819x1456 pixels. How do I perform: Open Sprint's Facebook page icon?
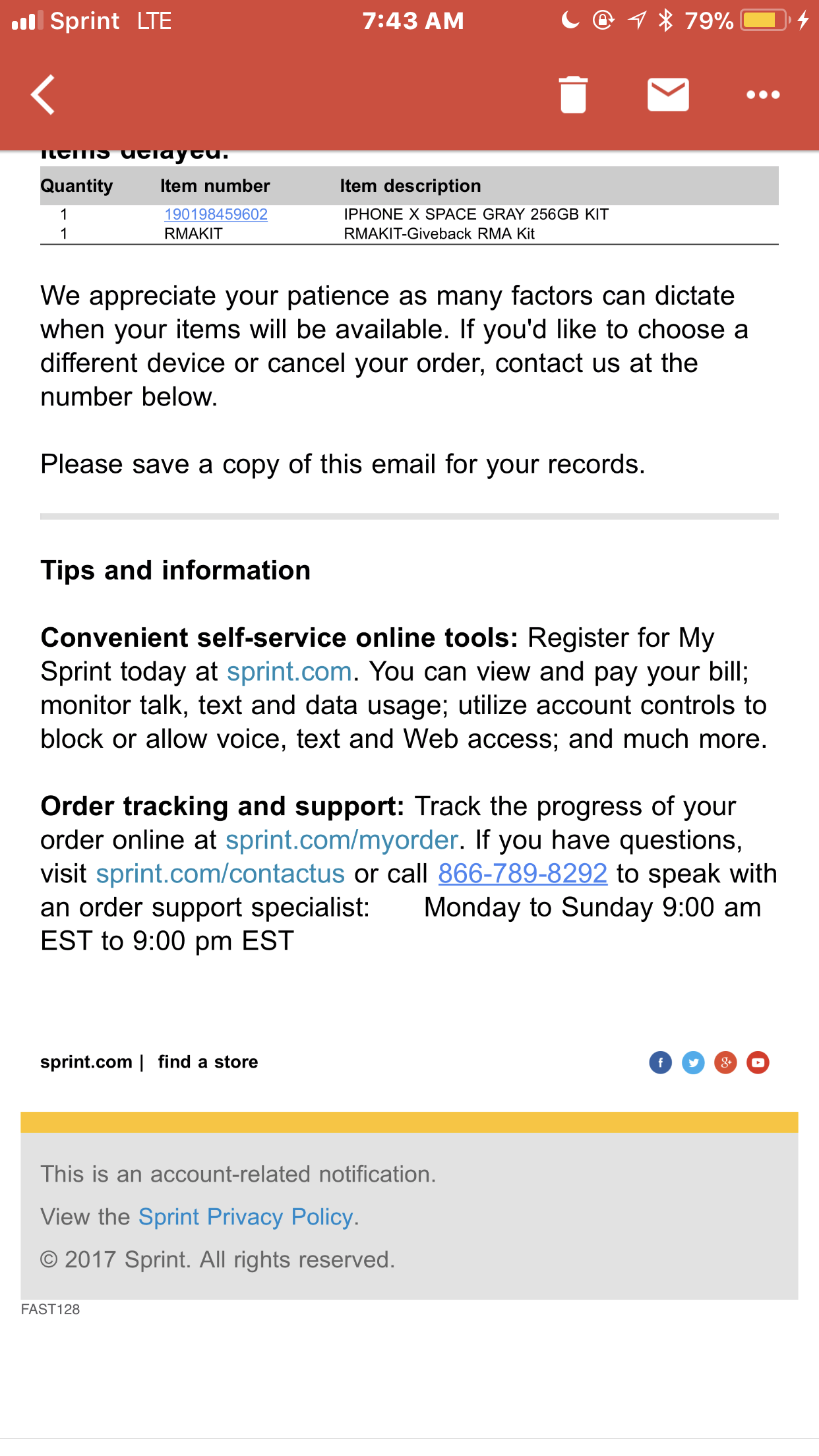pyautogui.click(x=661, y=1062)
